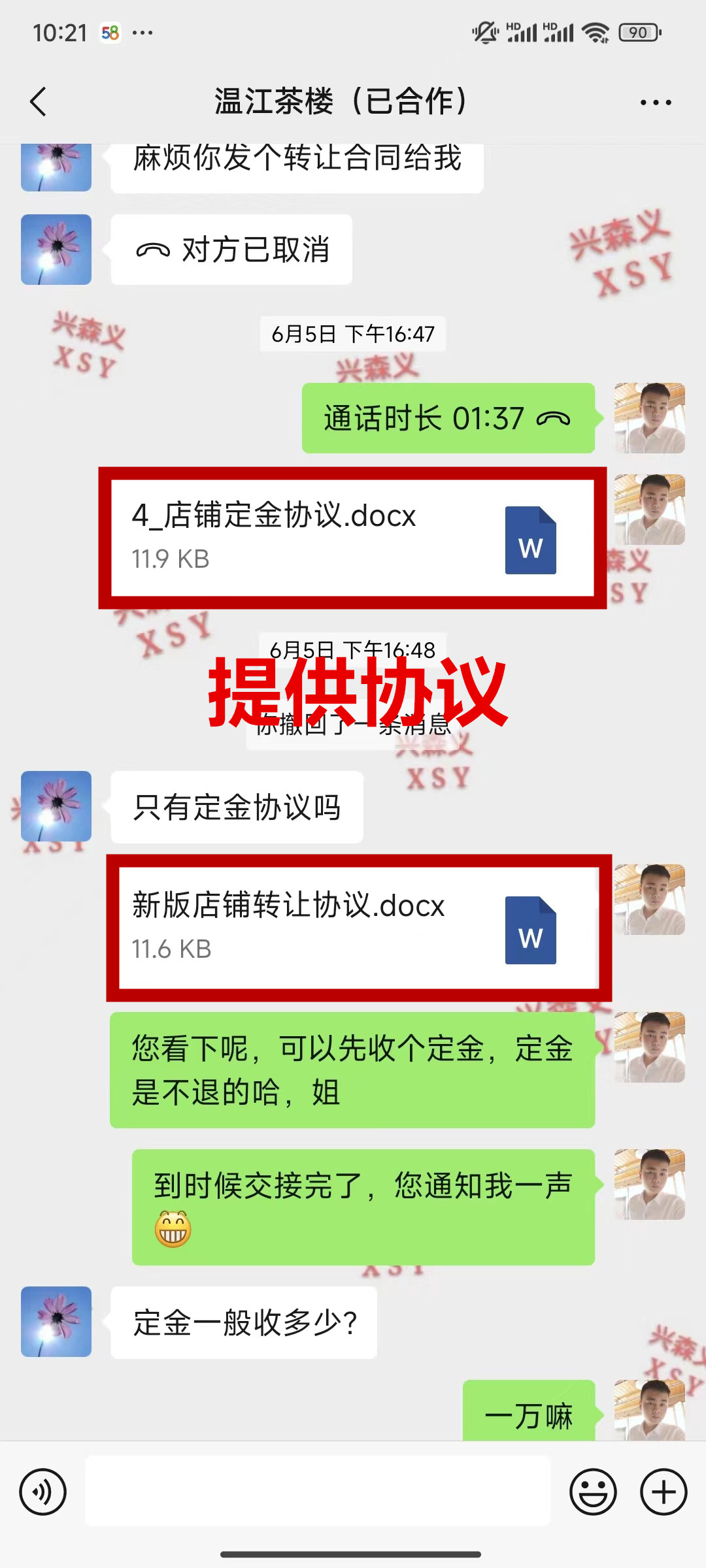Viewport: 706px width, 1568px height.
Task: Focus the message text field
Action: pos(318,1492)
